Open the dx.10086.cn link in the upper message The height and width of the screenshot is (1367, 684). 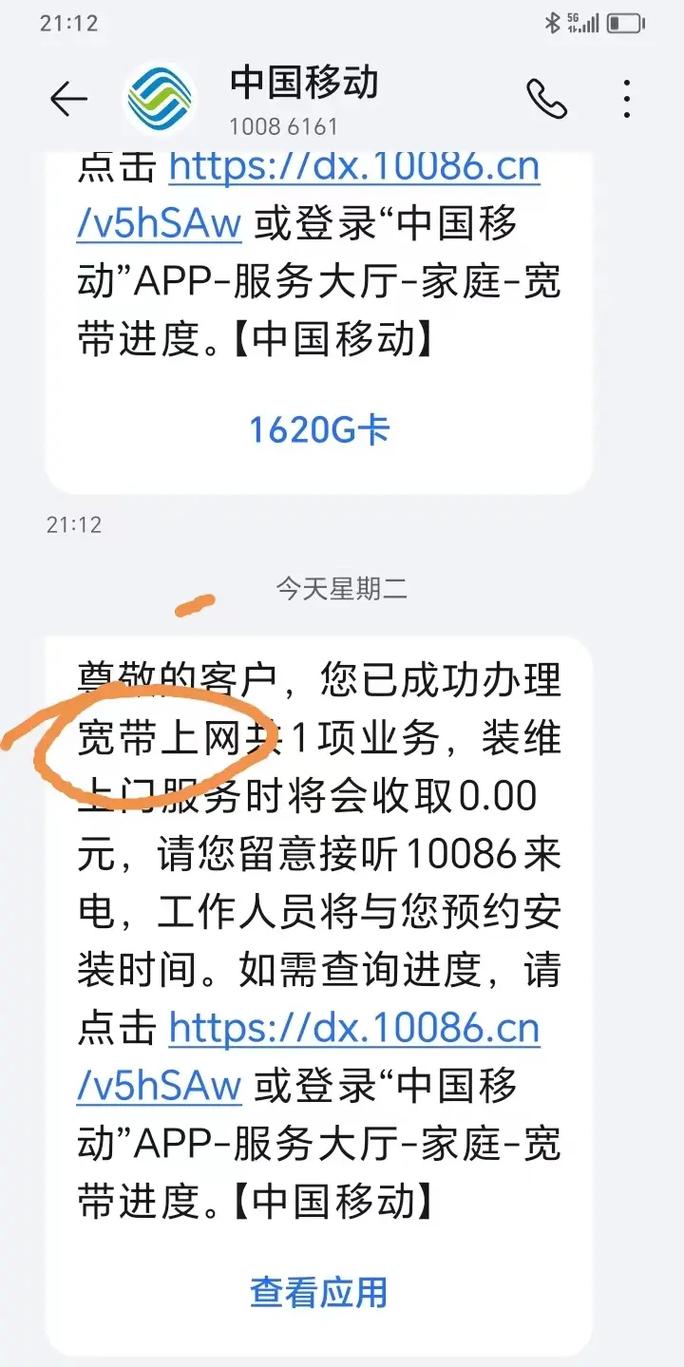(354, 166)
